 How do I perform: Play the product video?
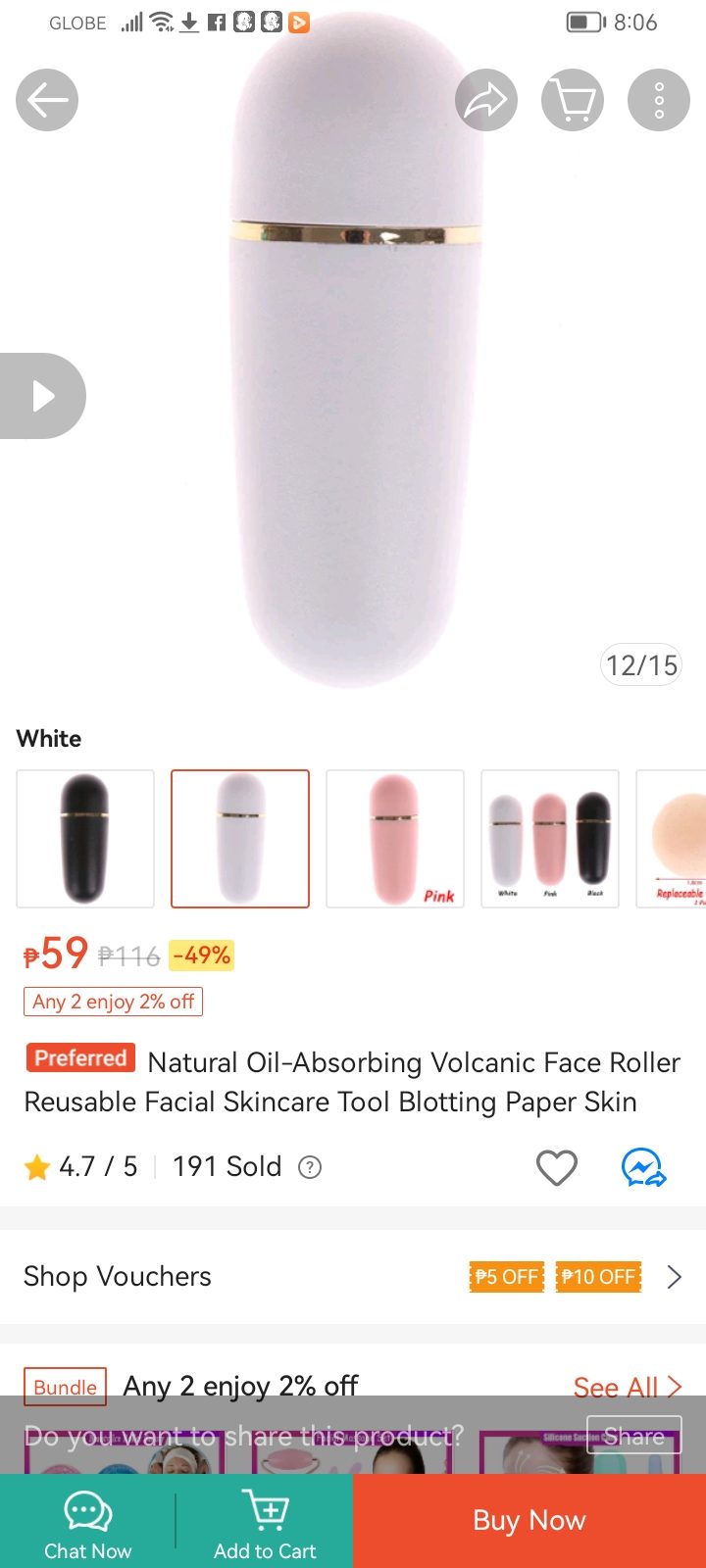click(43, 396)
